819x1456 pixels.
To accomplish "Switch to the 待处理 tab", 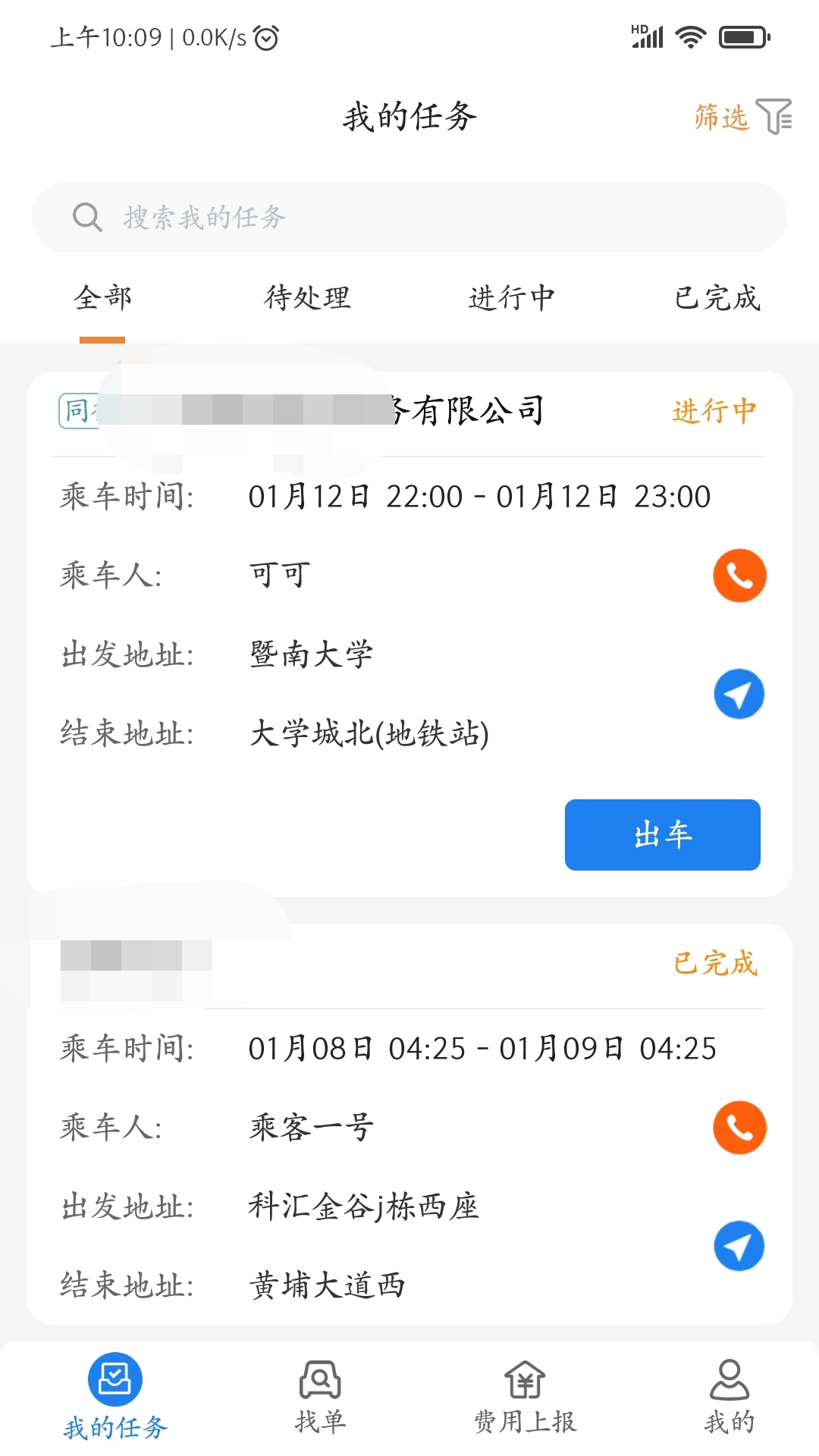I will 307,297.
